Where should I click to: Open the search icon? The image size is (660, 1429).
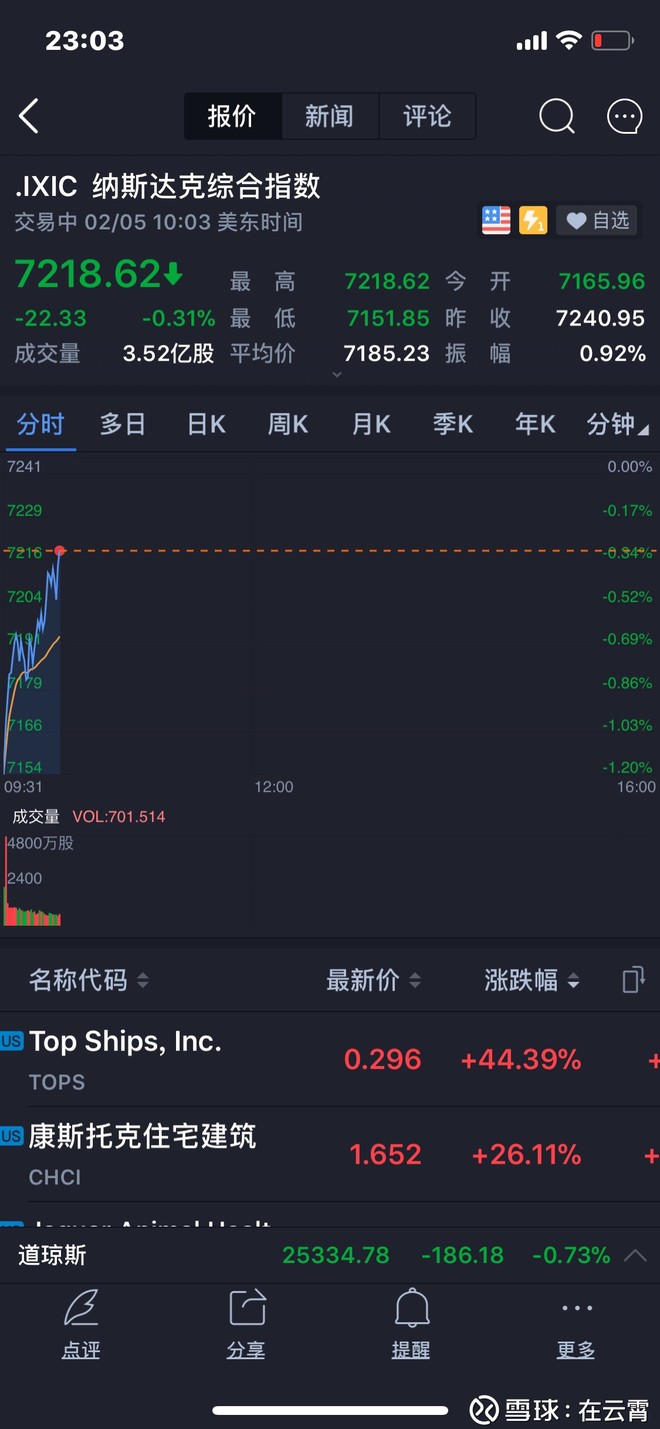(x=557, y=117)
